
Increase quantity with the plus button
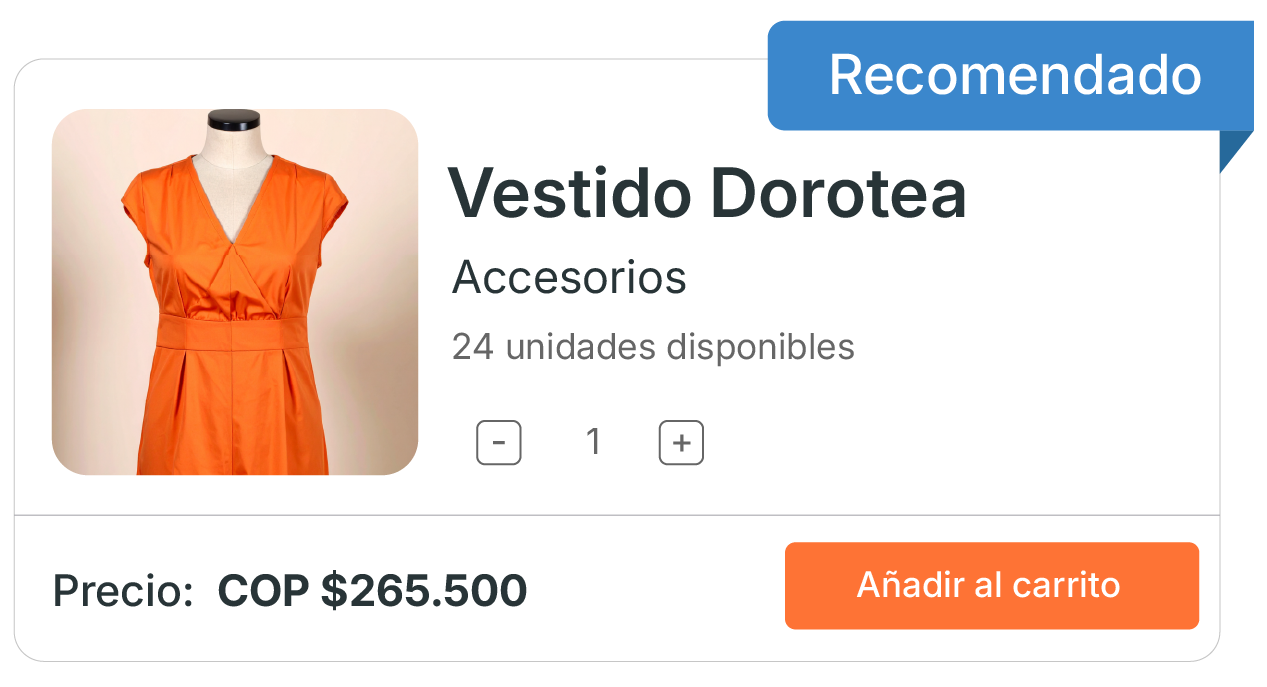[681, 443]
